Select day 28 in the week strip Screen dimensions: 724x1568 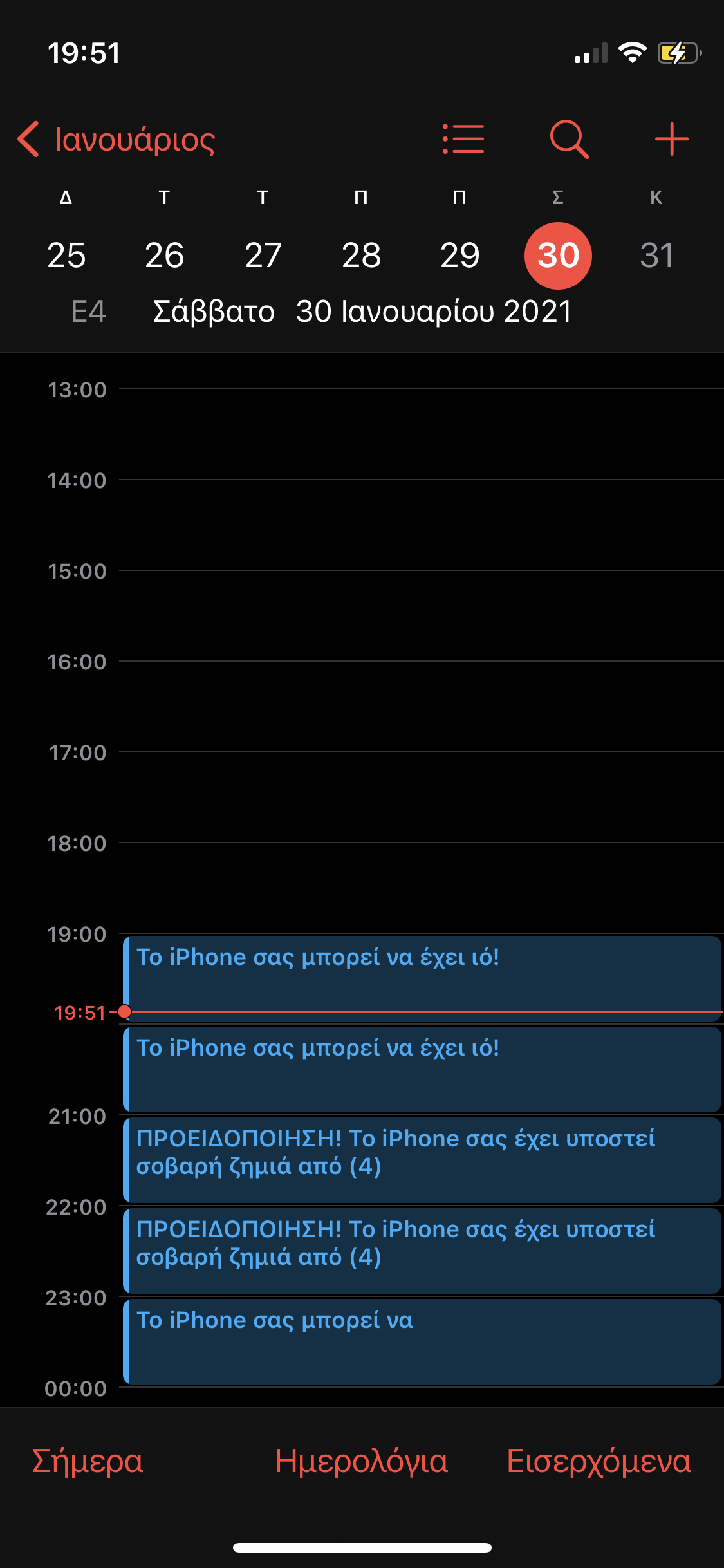point(362,256)
